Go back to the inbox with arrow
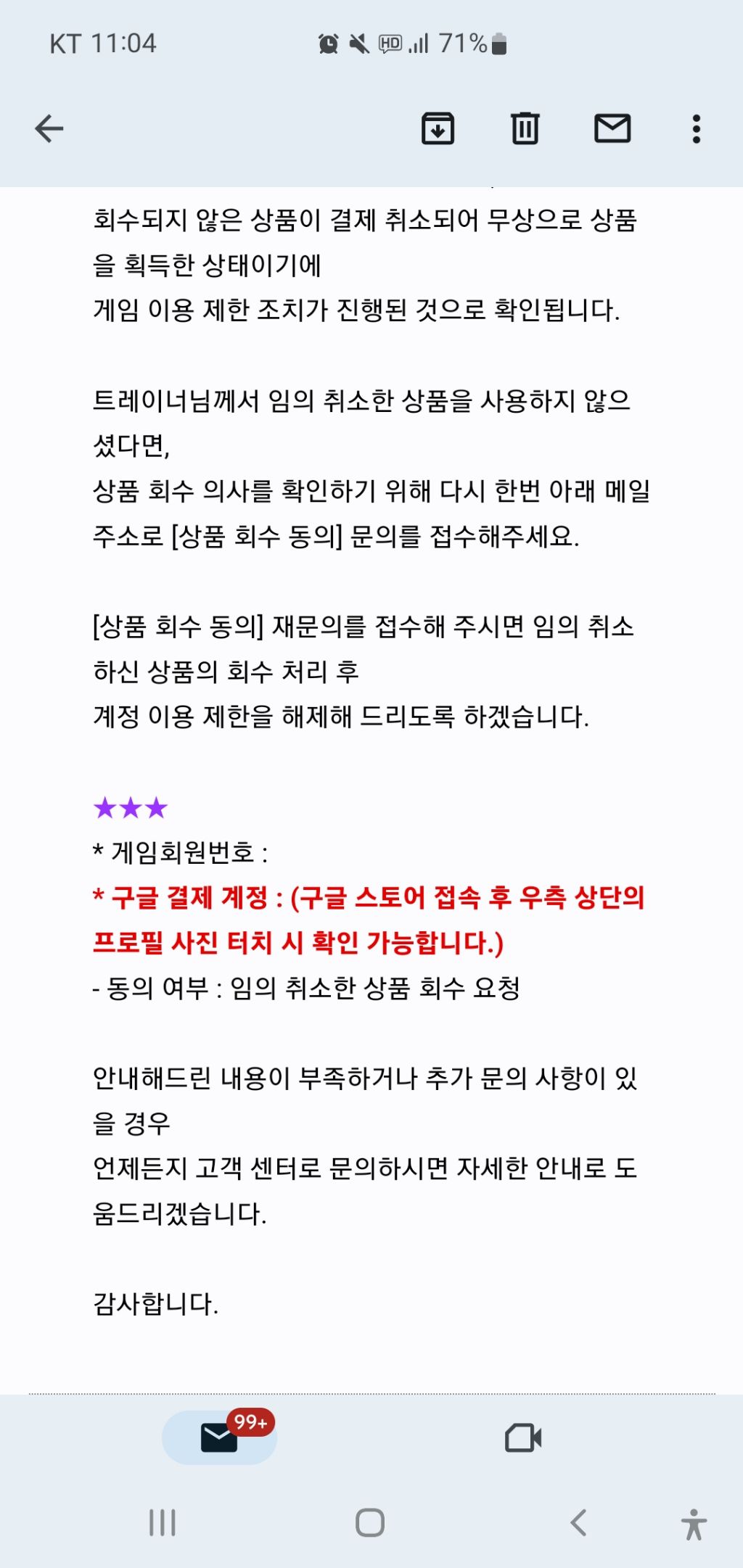Viewport: 743px width, 1568px height. (x=48, y=128)
